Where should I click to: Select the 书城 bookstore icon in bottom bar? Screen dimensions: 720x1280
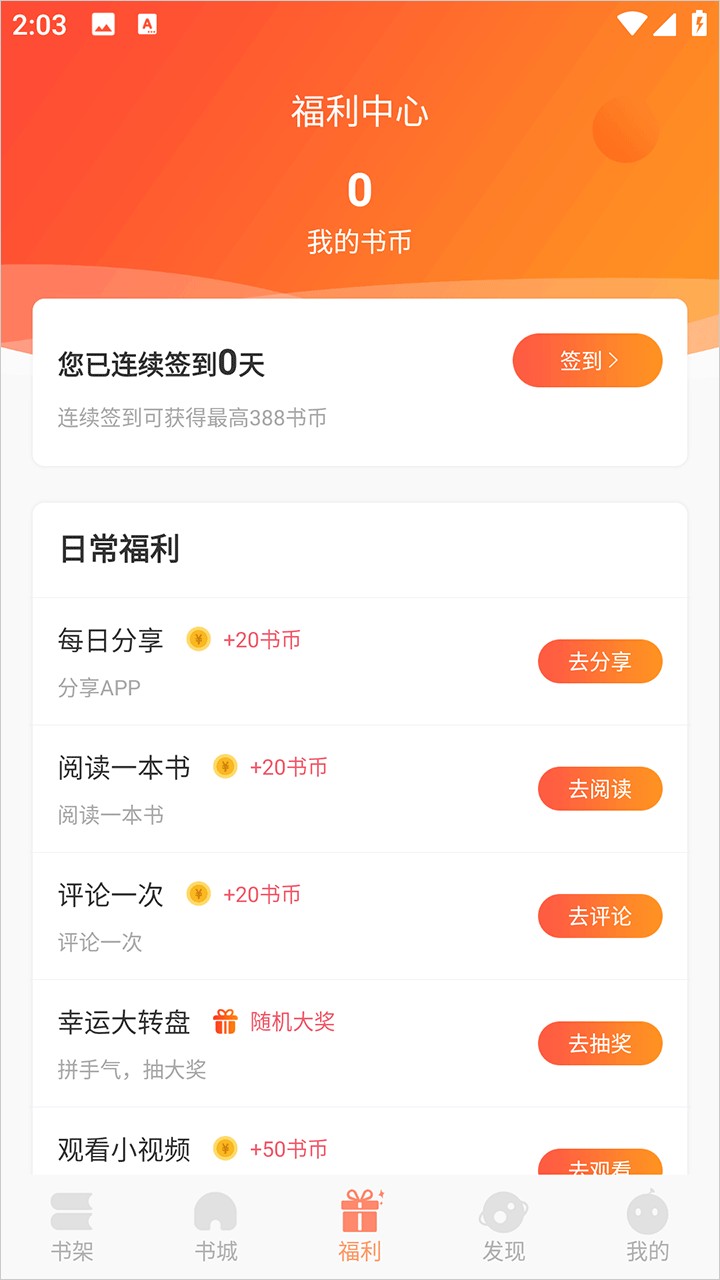click(216, 1213)
